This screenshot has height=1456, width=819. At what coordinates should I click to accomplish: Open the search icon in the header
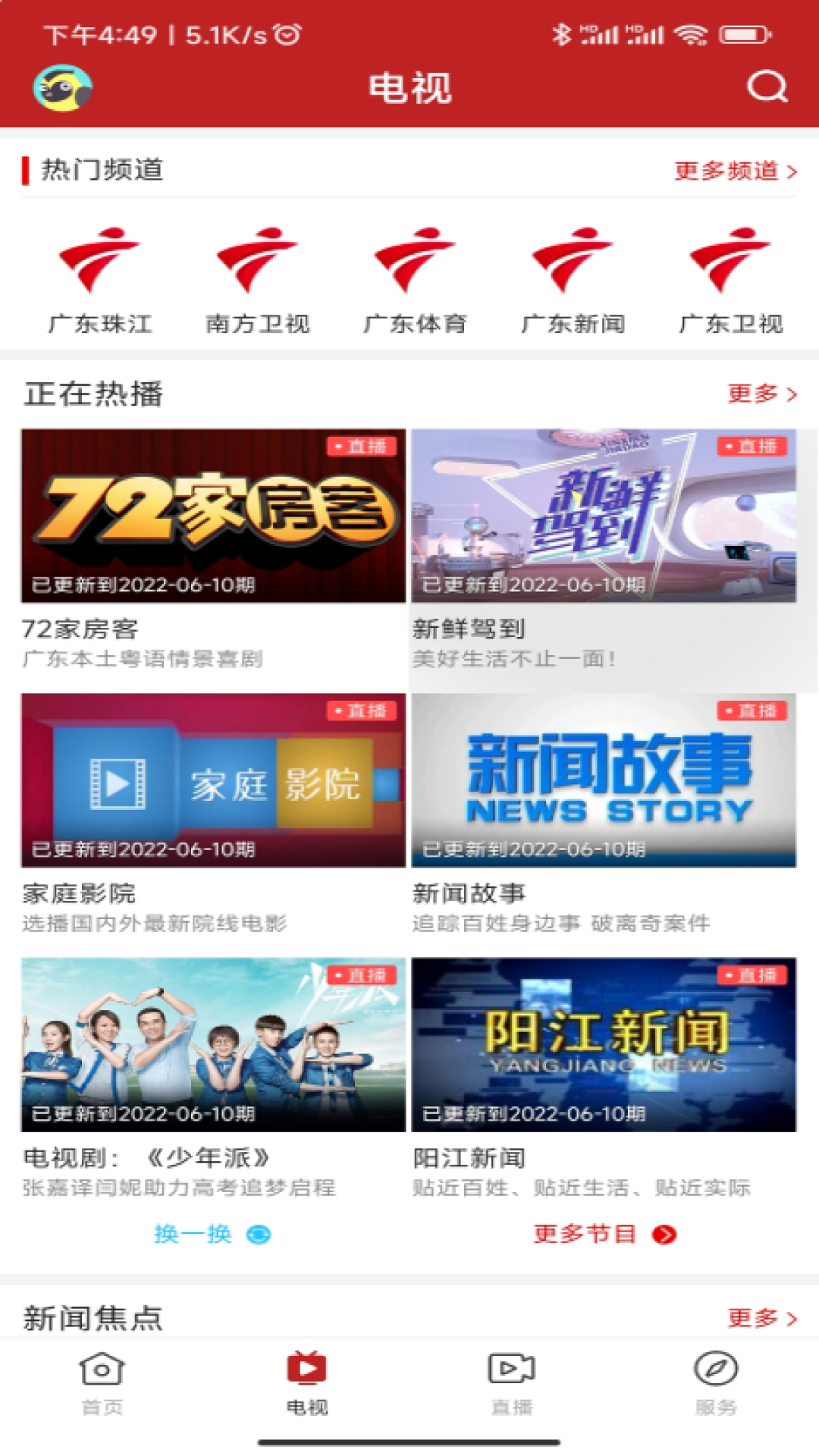(x=767, y=87)
